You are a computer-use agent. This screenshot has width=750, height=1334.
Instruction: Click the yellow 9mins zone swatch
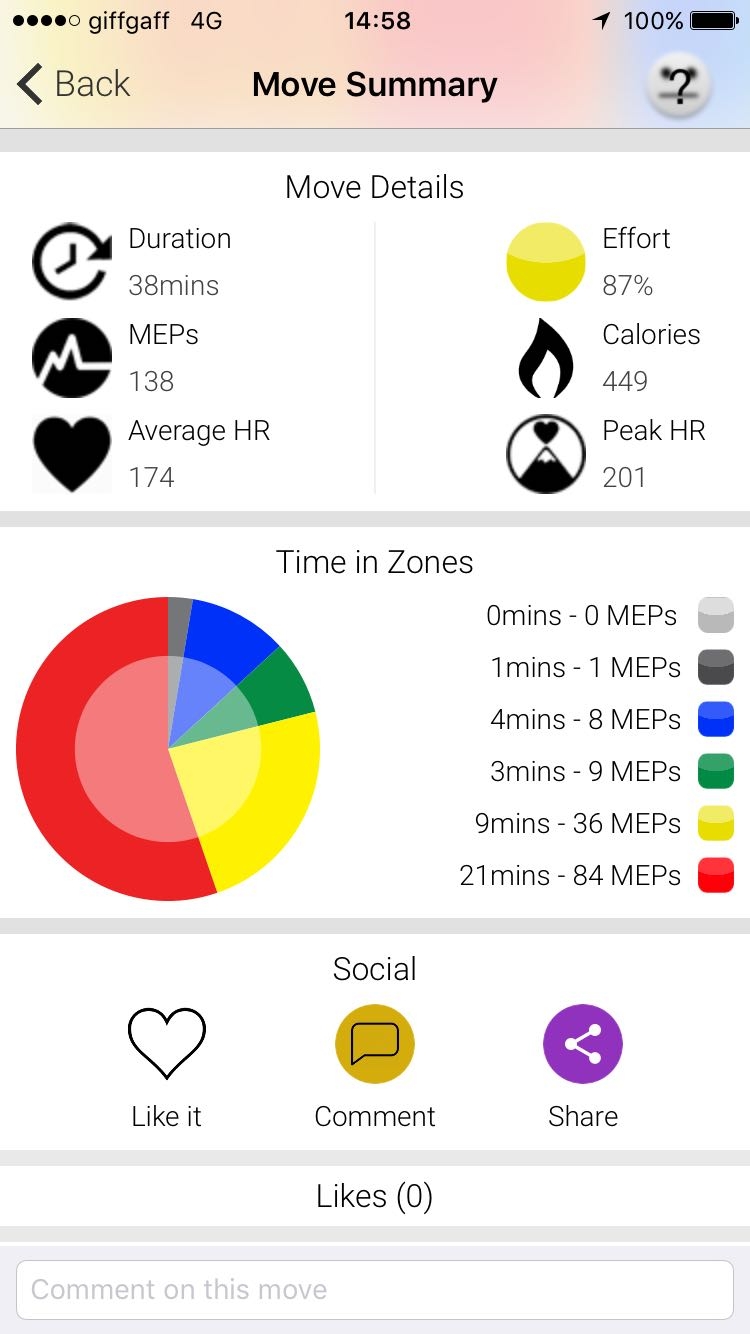[716, 823]
